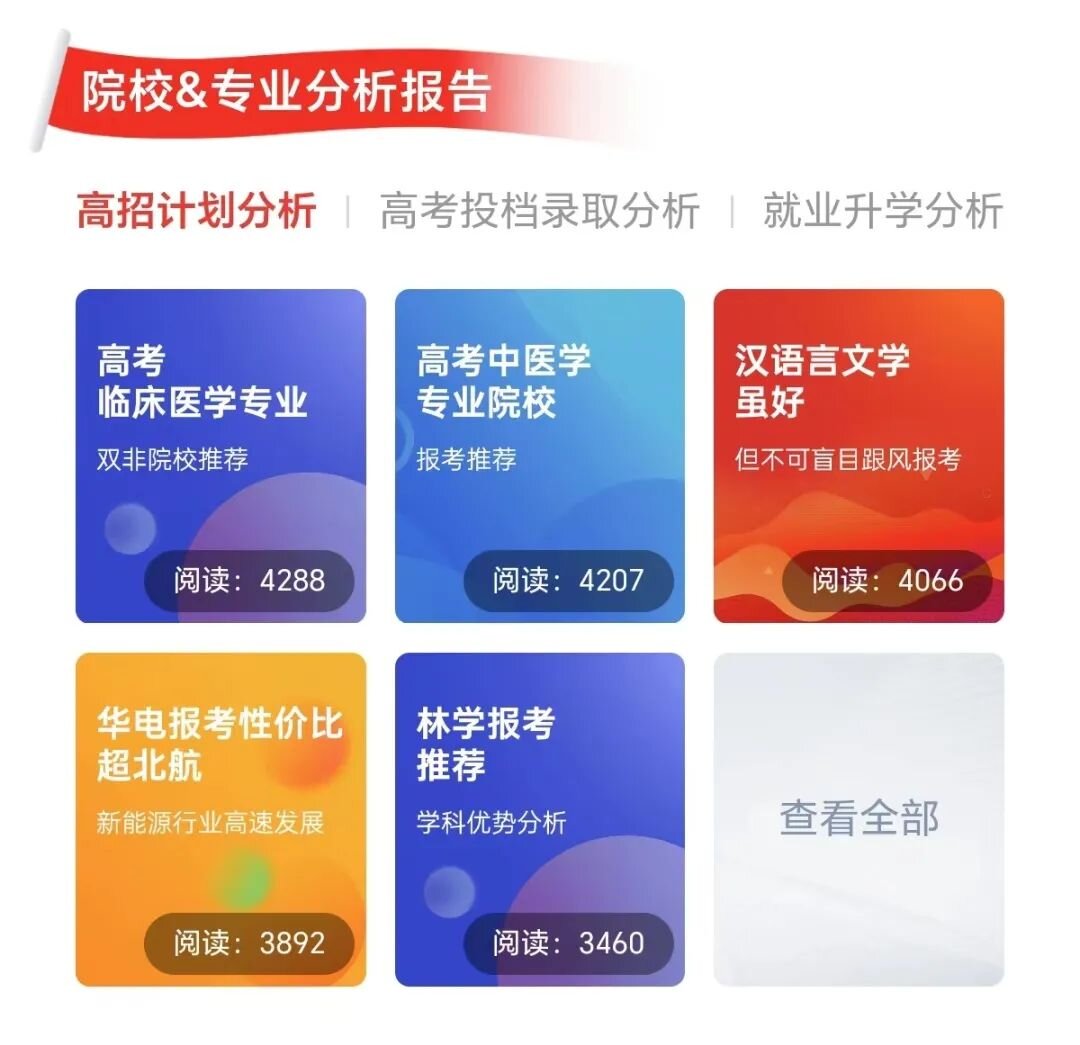Image resolution: width=1080 pixels, height=1045 pixels.
Task: Tap 查看全部 to view all reports
Action: (x=858, y=818)
